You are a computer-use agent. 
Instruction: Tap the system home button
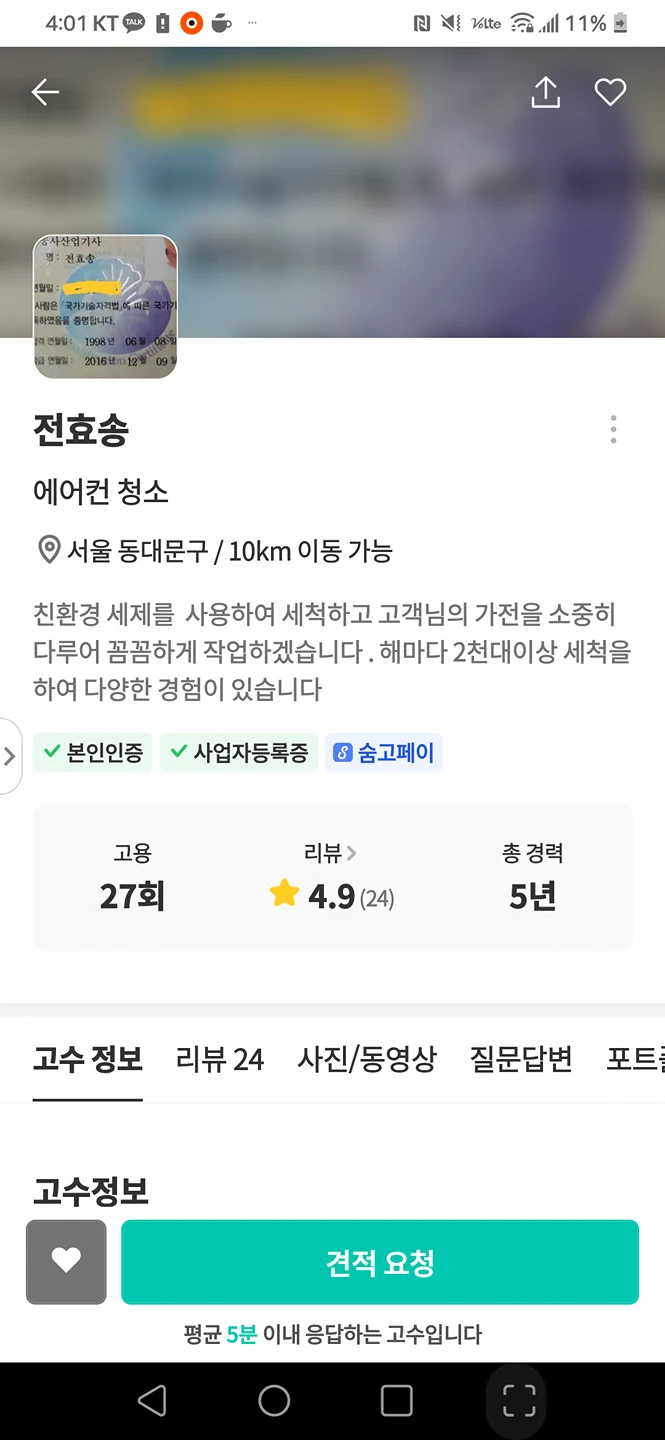[x=274, y=1401]
